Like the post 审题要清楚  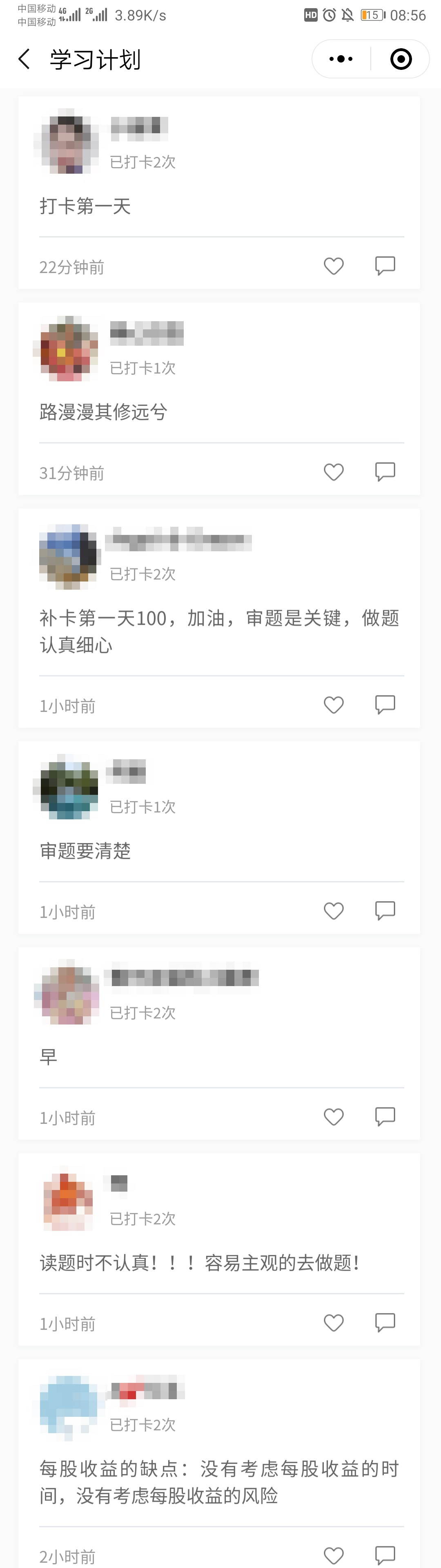tap(333, 910)
